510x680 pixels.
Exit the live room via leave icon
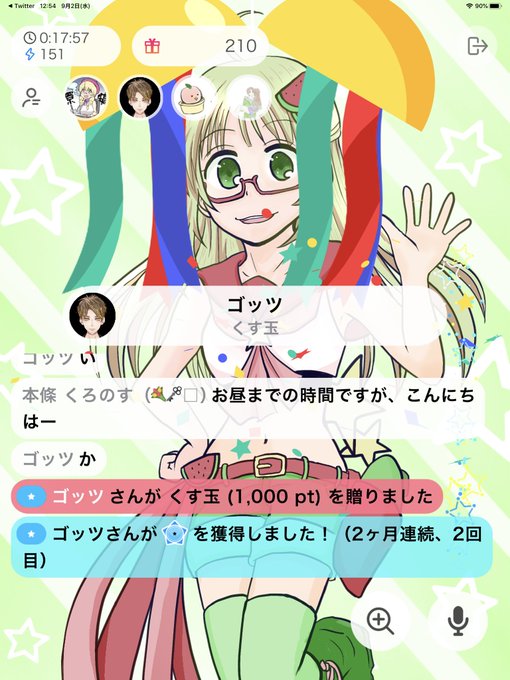click(x=477, y=46)
